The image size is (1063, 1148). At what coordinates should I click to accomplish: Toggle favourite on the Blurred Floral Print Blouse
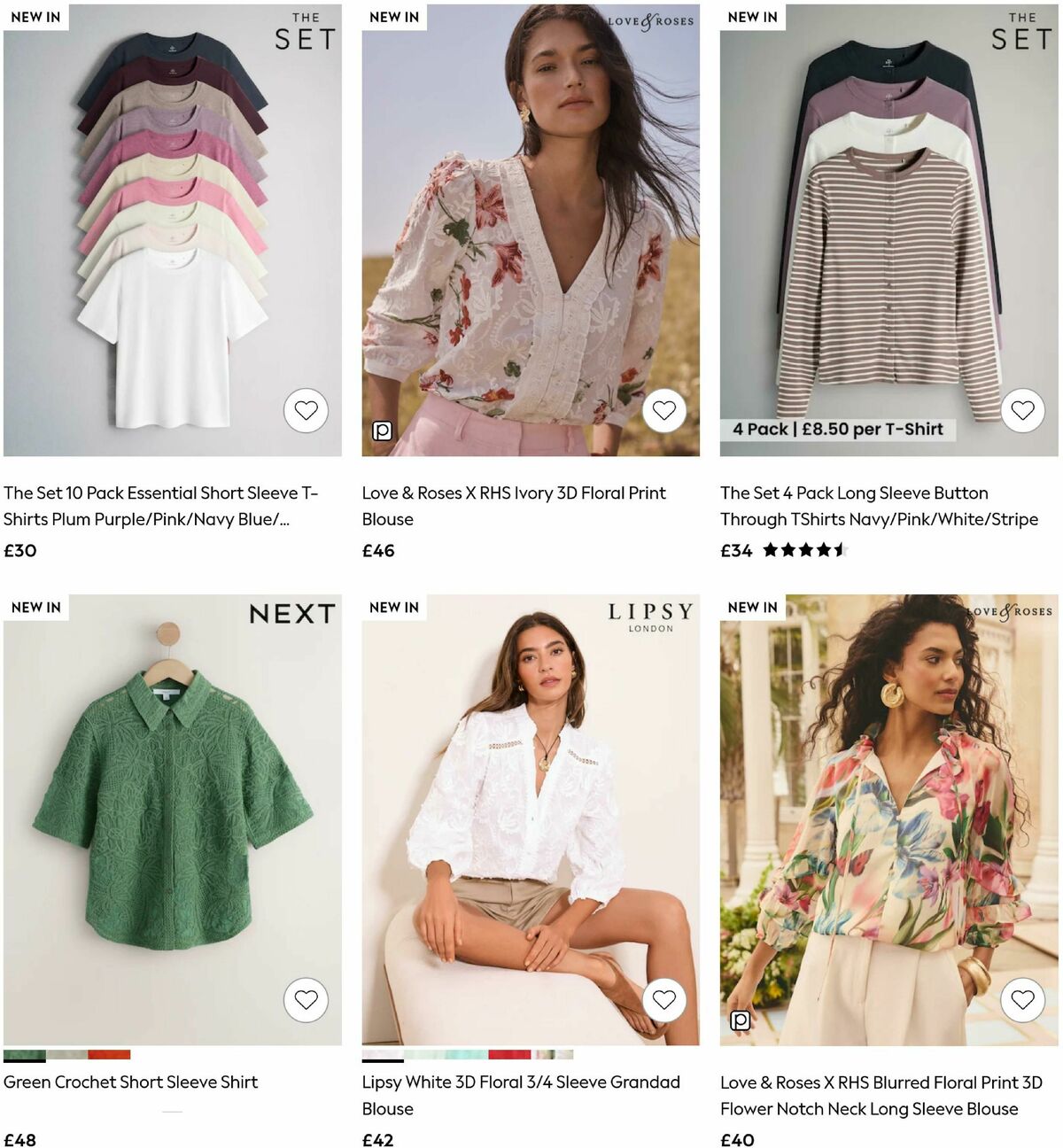coord(1021,999)
